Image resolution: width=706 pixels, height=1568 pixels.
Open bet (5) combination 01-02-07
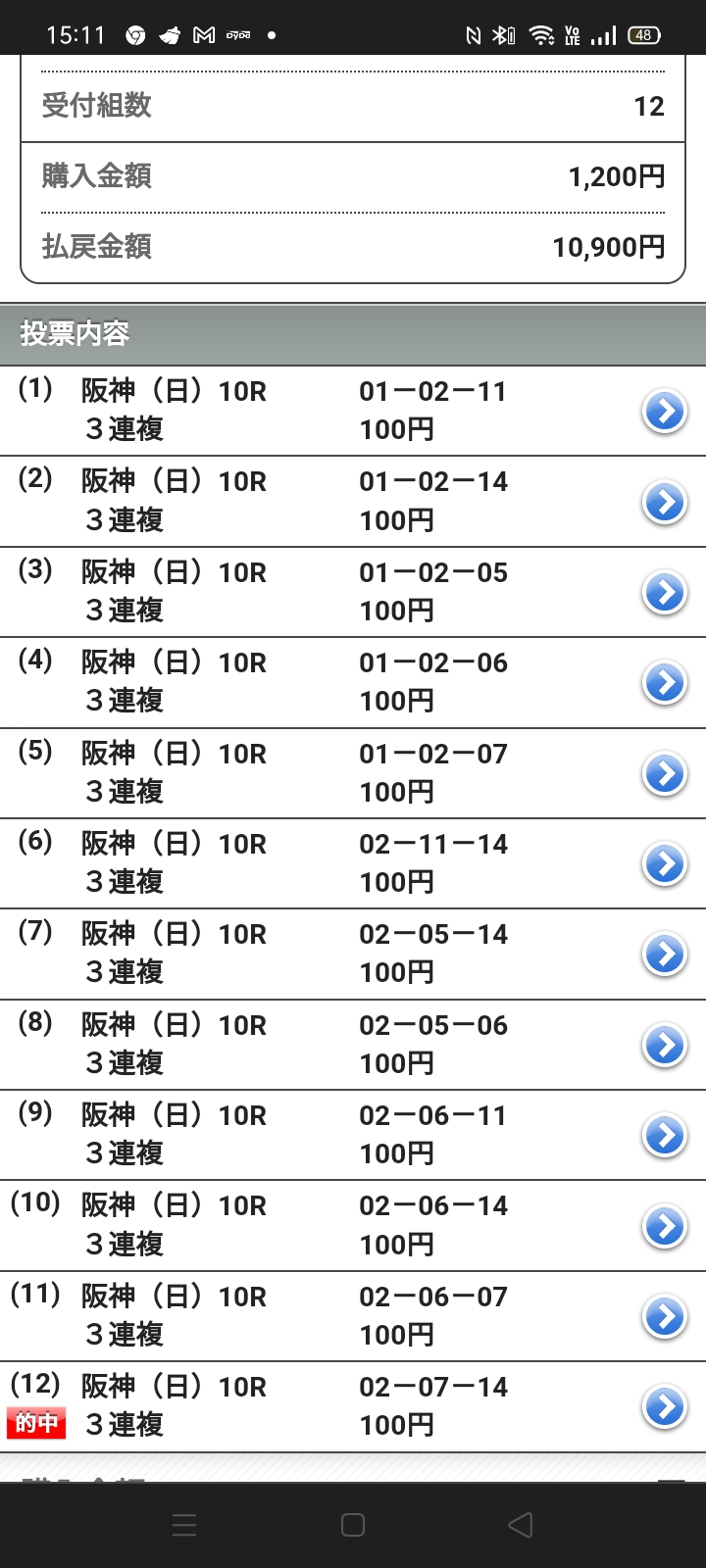(x=665, y=774)
